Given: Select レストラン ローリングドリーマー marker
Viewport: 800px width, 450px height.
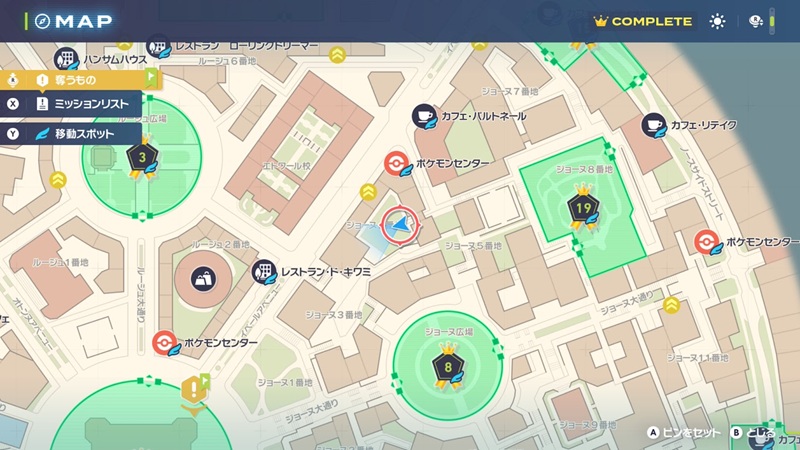Looking at the screenshot, I should coord(159,45).
